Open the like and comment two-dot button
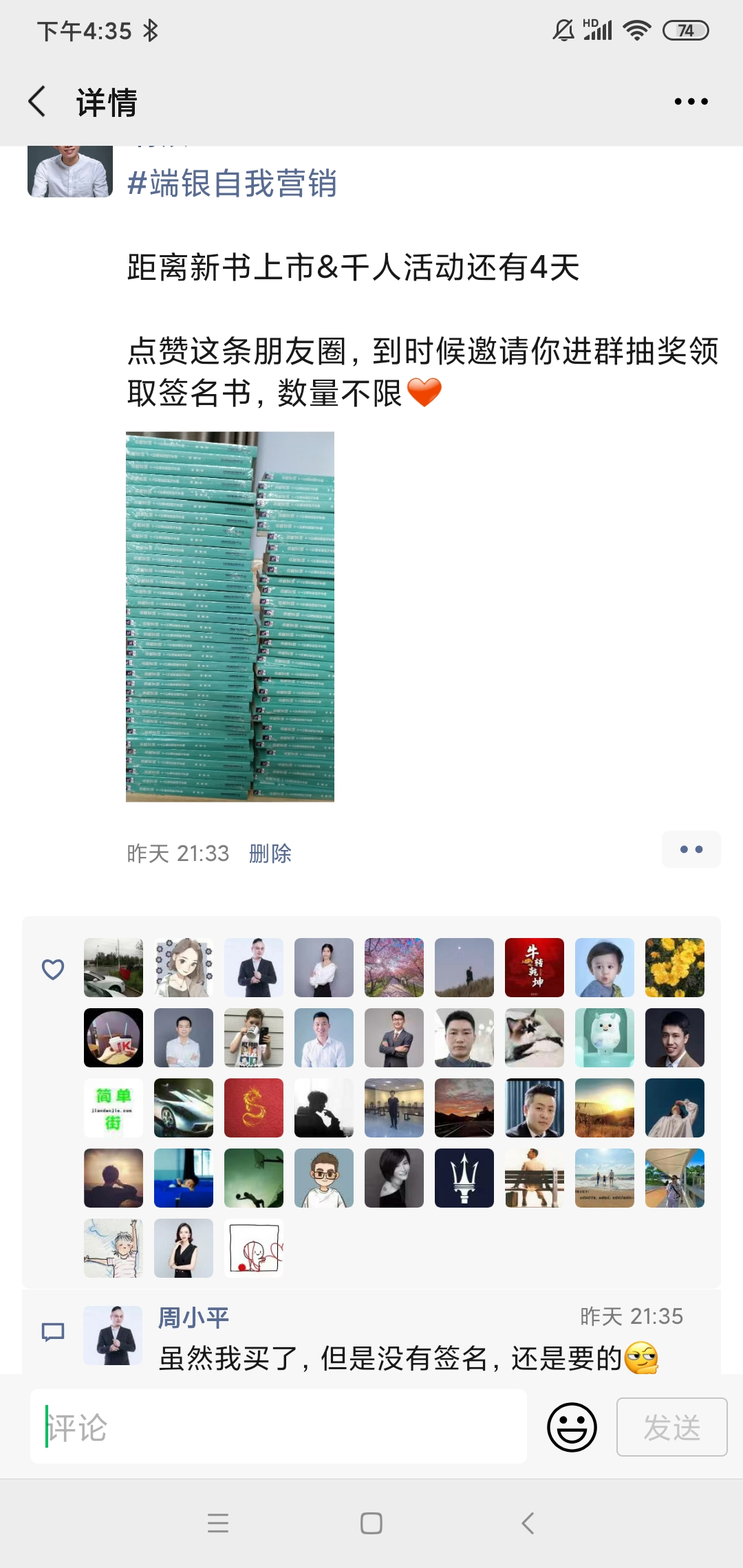743x1568 pixels. coord(691,849)
